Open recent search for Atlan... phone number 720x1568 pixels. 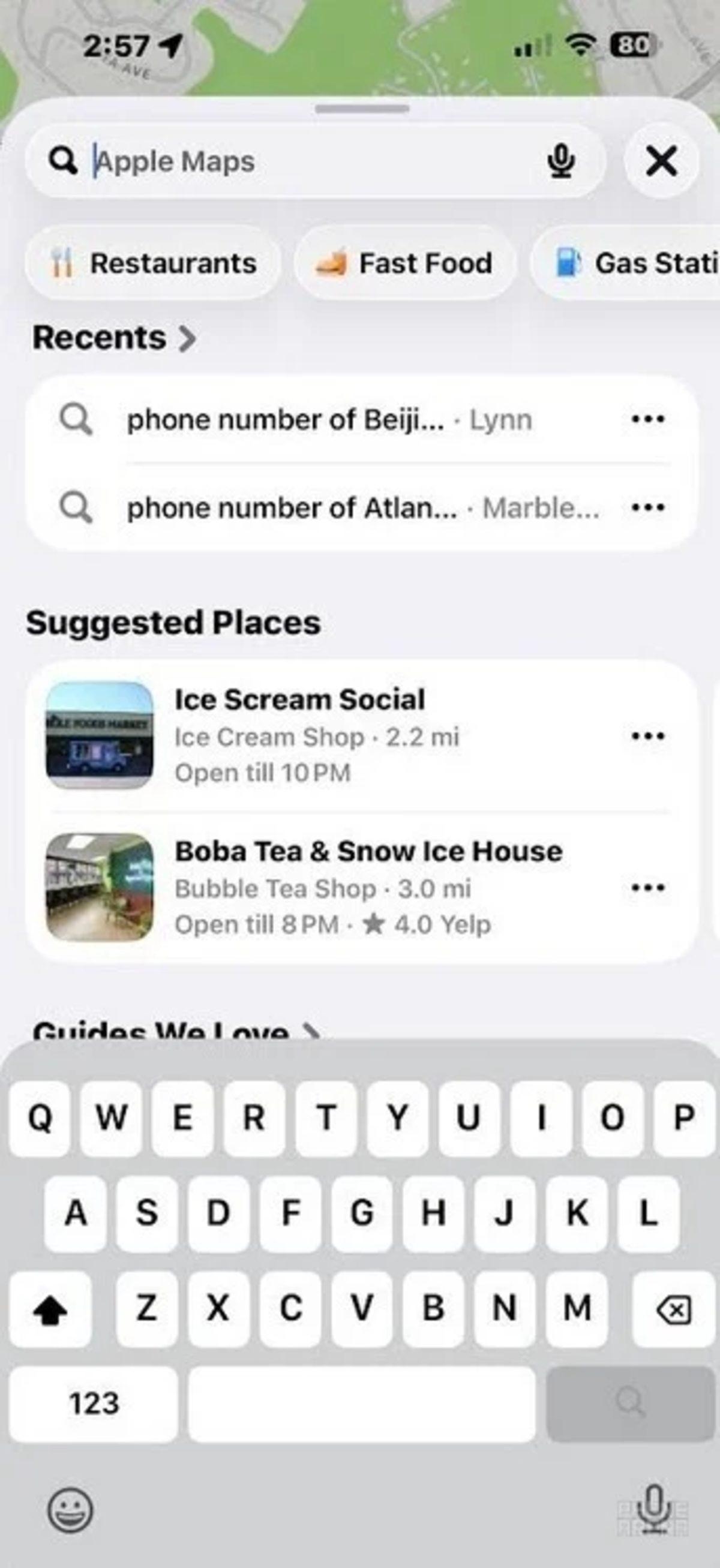coord(329,507)
